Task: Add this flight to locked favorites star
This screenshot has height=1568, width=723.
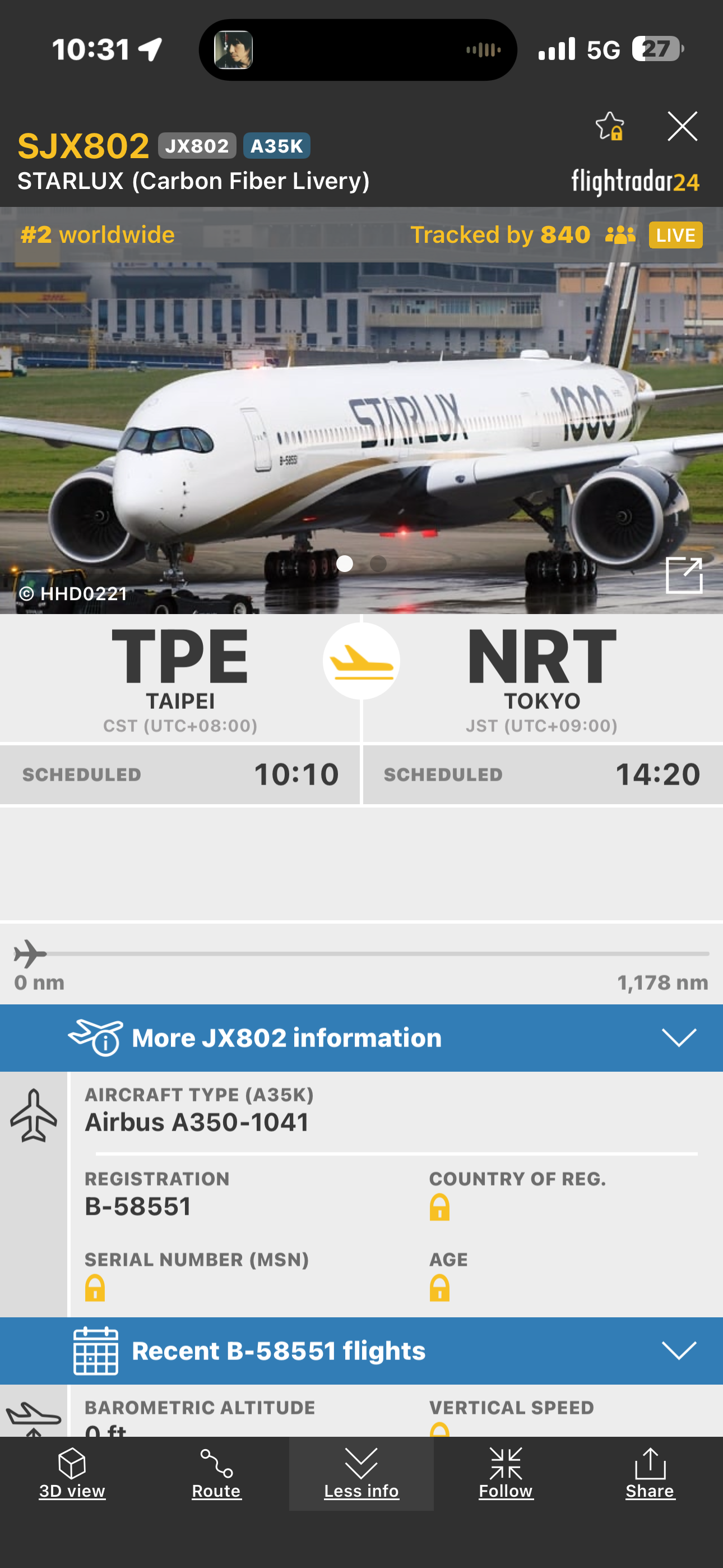Action: tap(610, 127)
